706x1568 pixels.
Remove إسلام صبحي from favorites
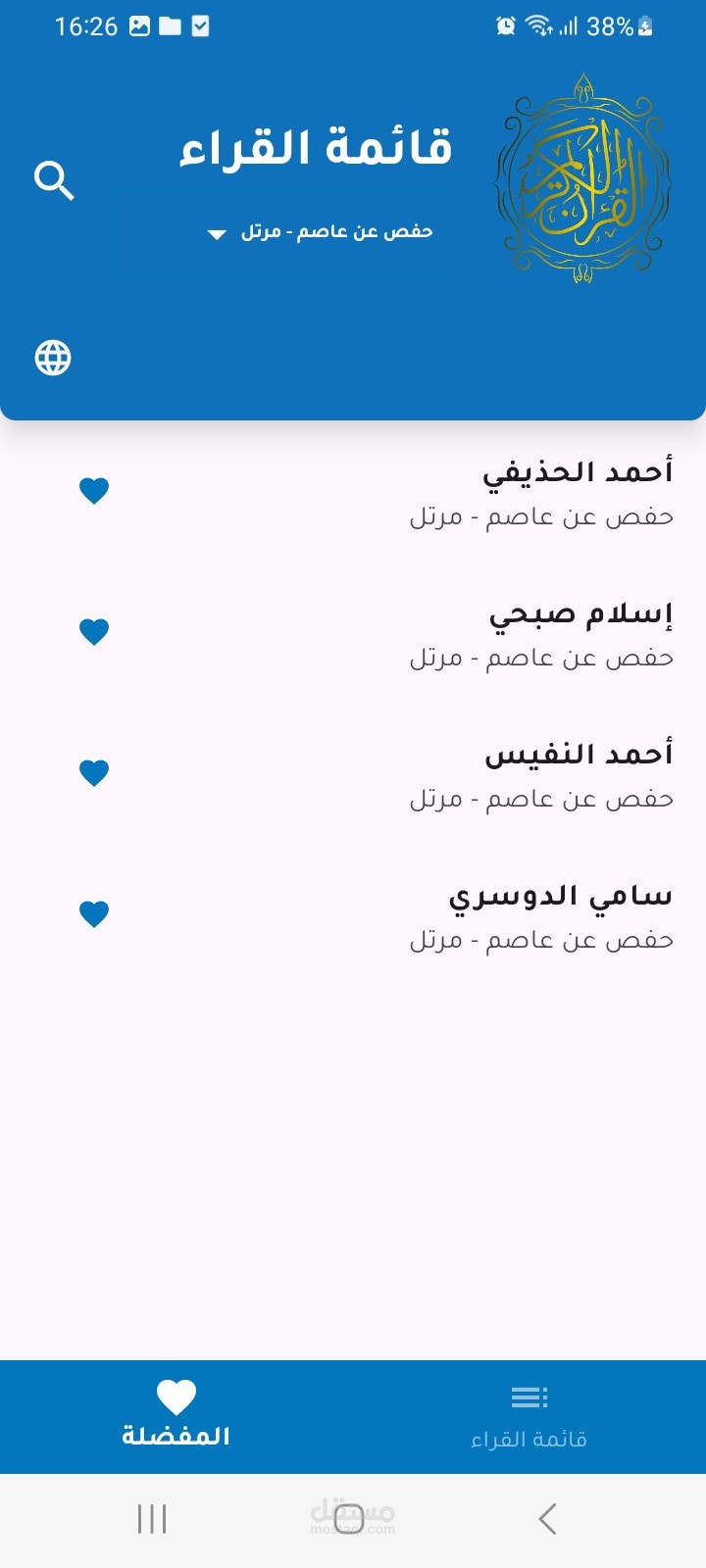point(94,631)
